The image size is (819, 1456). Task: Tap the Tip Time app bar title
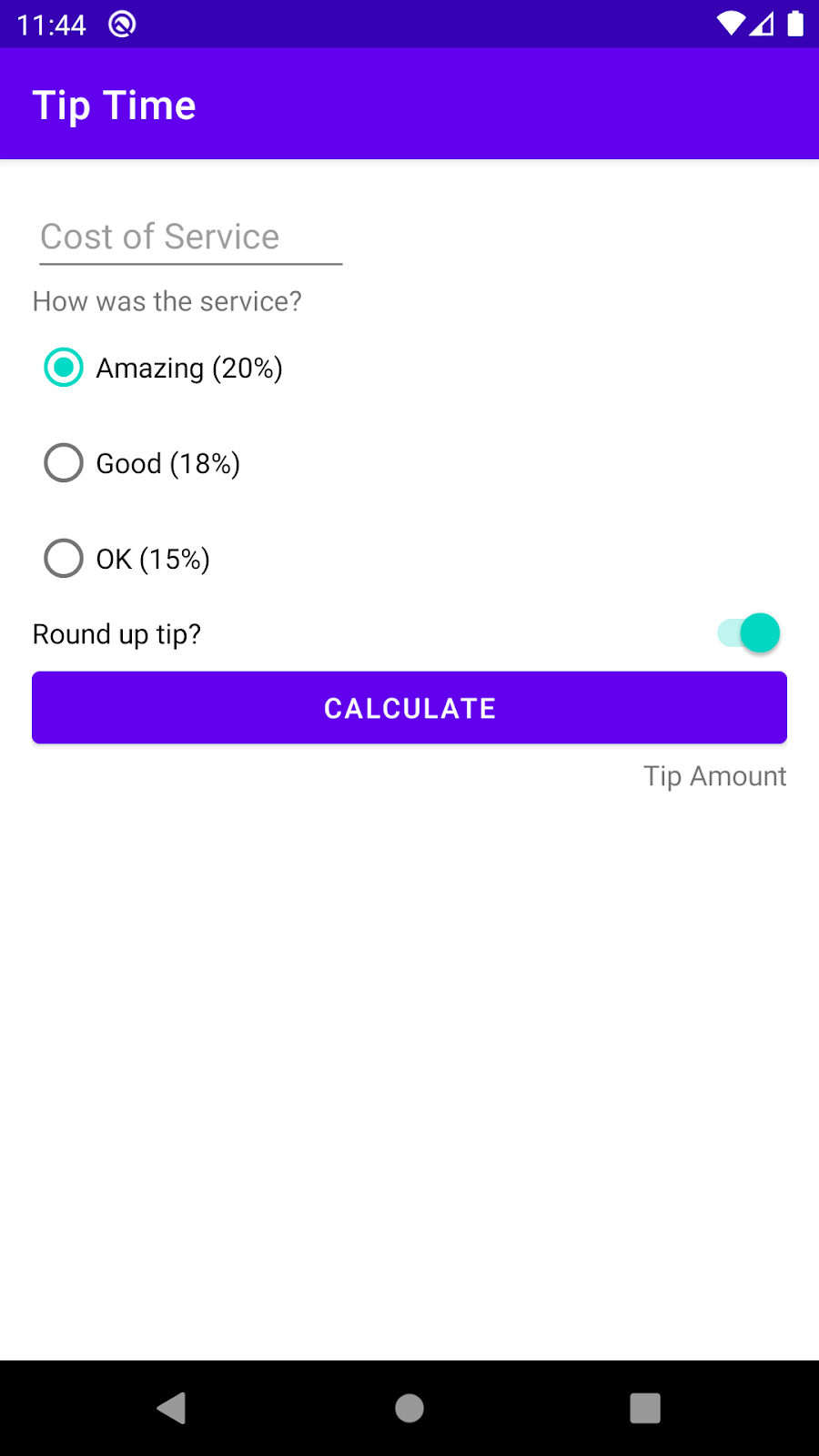(x=114, y=104)
